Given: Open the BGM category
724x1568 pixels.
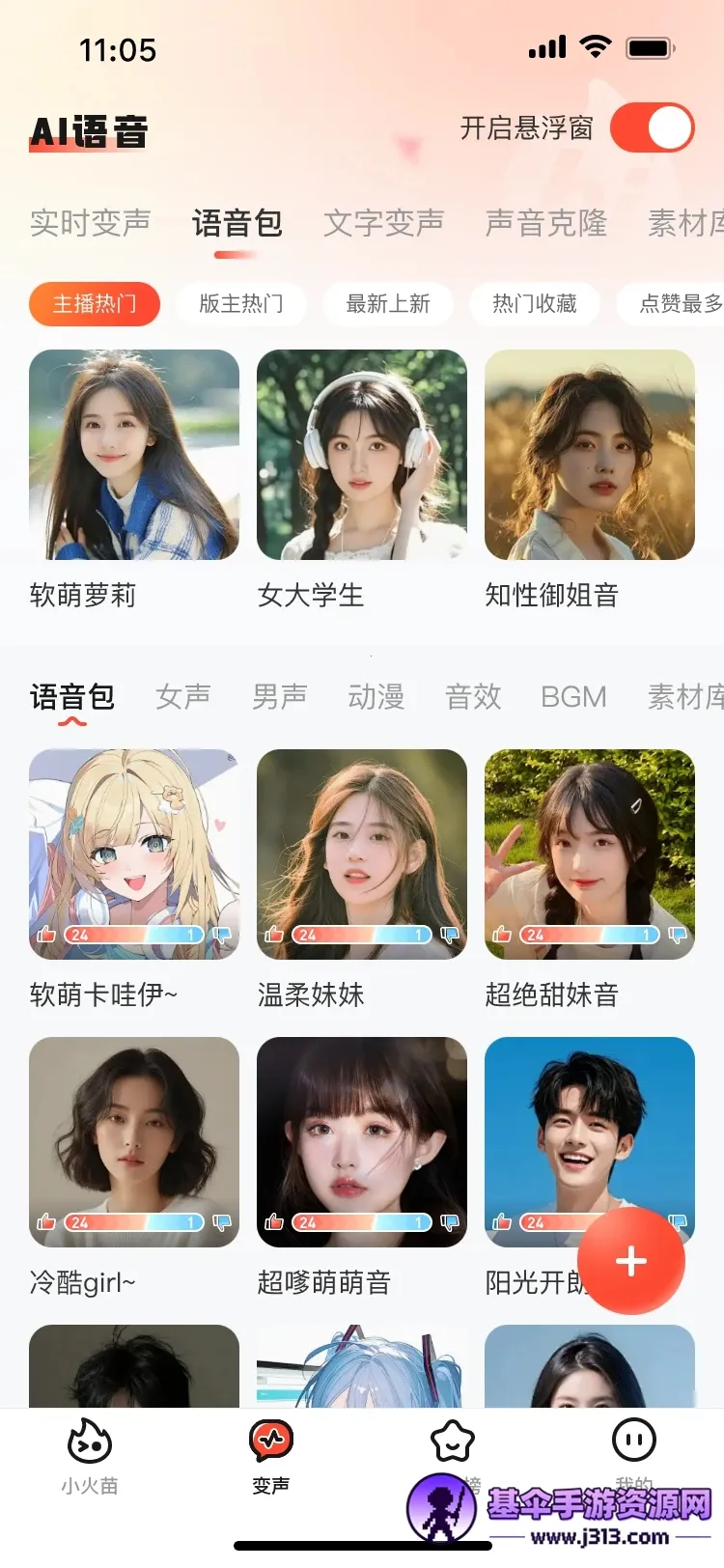Looking at the screenshot, I should tap(573, 696).
